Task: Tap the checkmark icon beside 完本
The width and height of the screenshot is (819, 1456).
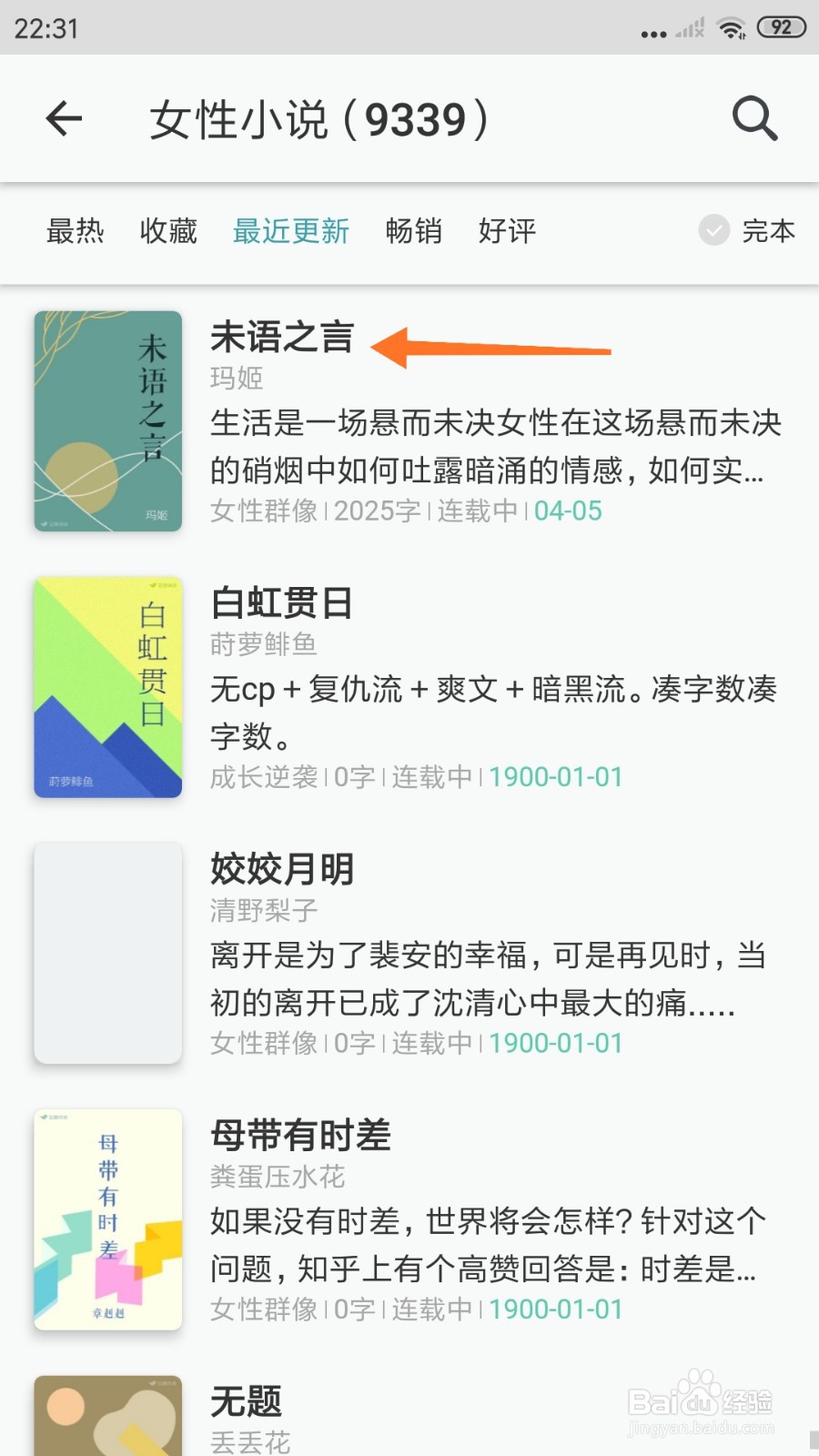Action: pos(713,231)
